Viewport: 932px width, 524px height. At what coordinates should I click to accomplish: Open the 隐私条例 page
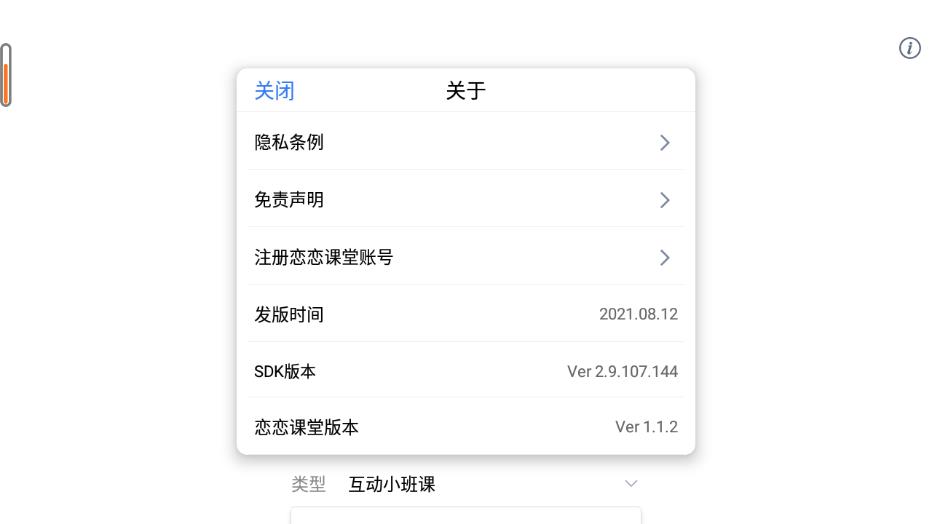[465, 142]
